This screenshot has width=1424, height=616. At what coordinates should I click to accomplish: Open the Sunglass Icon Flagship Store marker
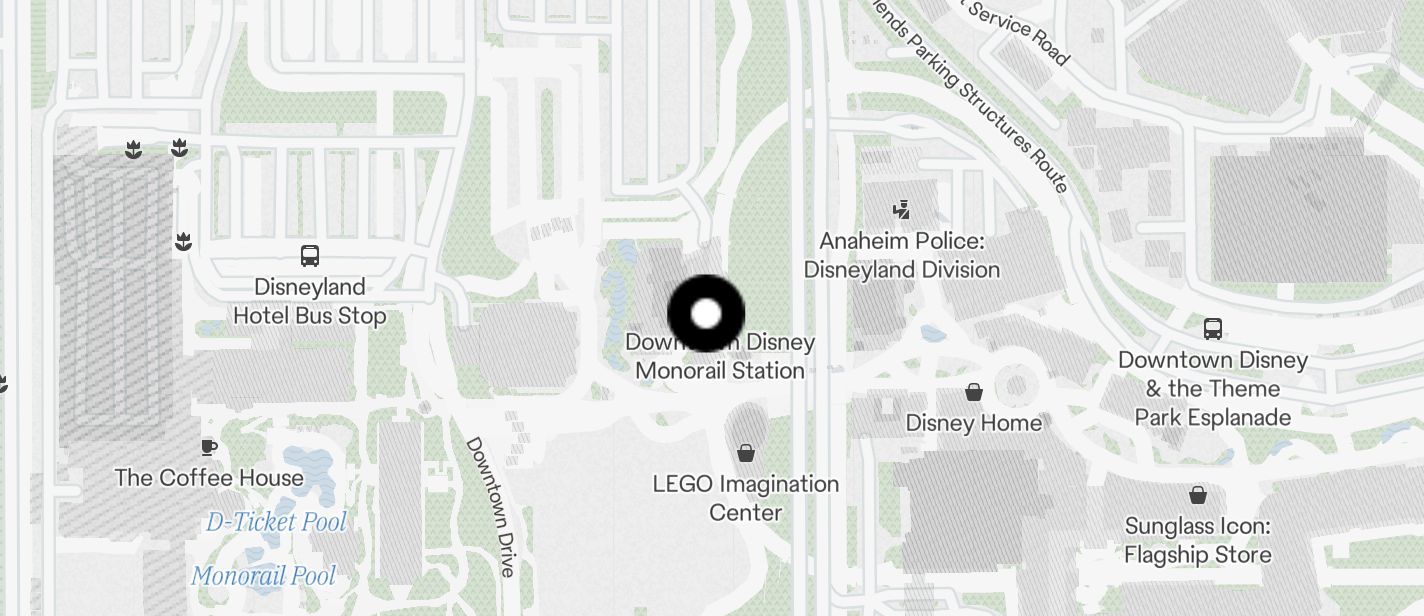[x=1197, y=495]
